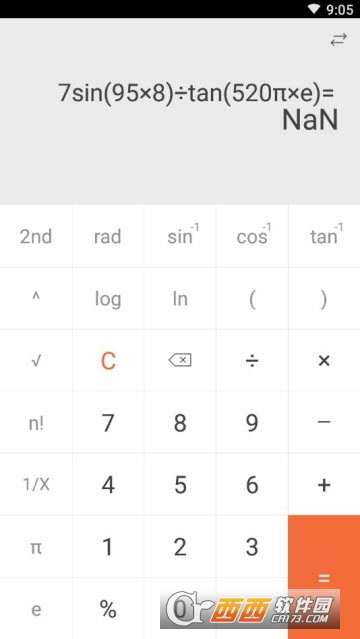Tap the power caret key
360x639 pixels.
[36, 299]
